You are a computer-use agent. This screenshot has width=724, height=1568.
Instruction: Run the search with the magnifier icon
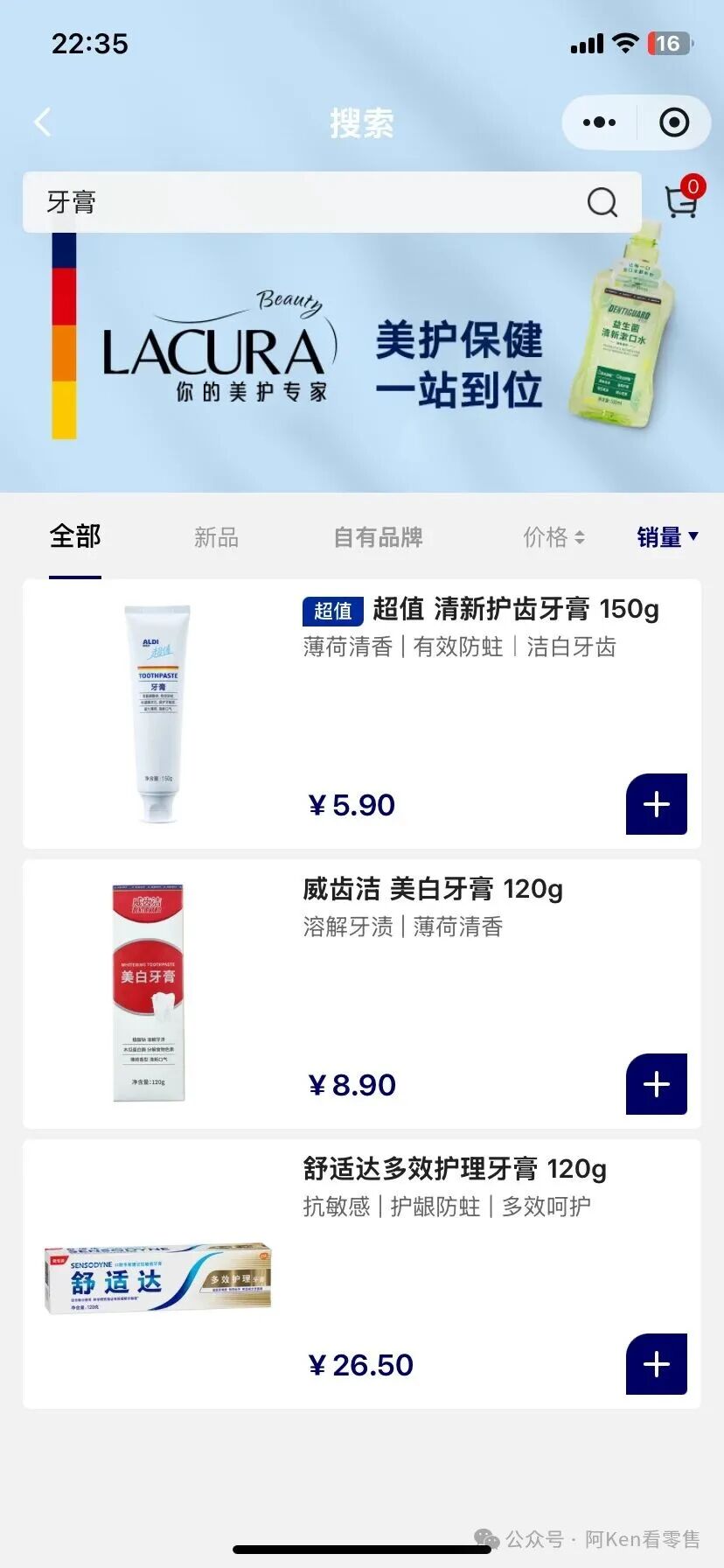(602, 202)
